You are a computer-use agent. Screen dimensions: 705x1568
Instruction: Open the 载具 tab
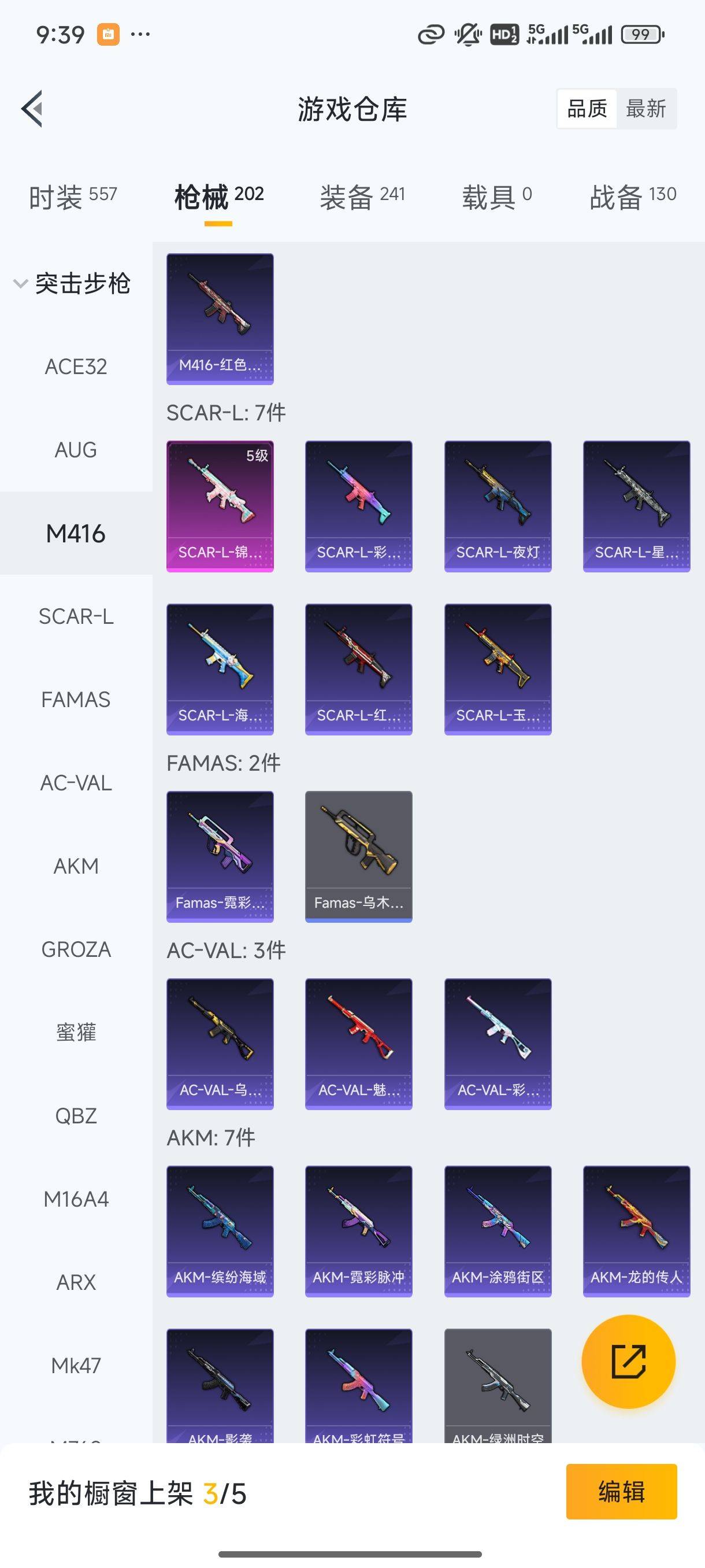click(497, 197)
